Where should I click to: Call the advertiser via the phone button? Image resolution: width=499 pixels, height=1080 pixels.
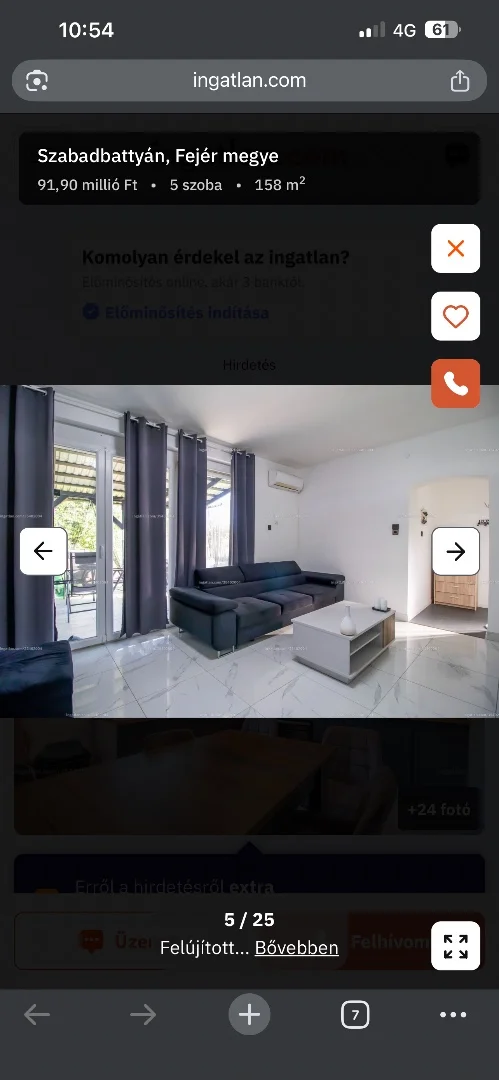coord(456,384)
